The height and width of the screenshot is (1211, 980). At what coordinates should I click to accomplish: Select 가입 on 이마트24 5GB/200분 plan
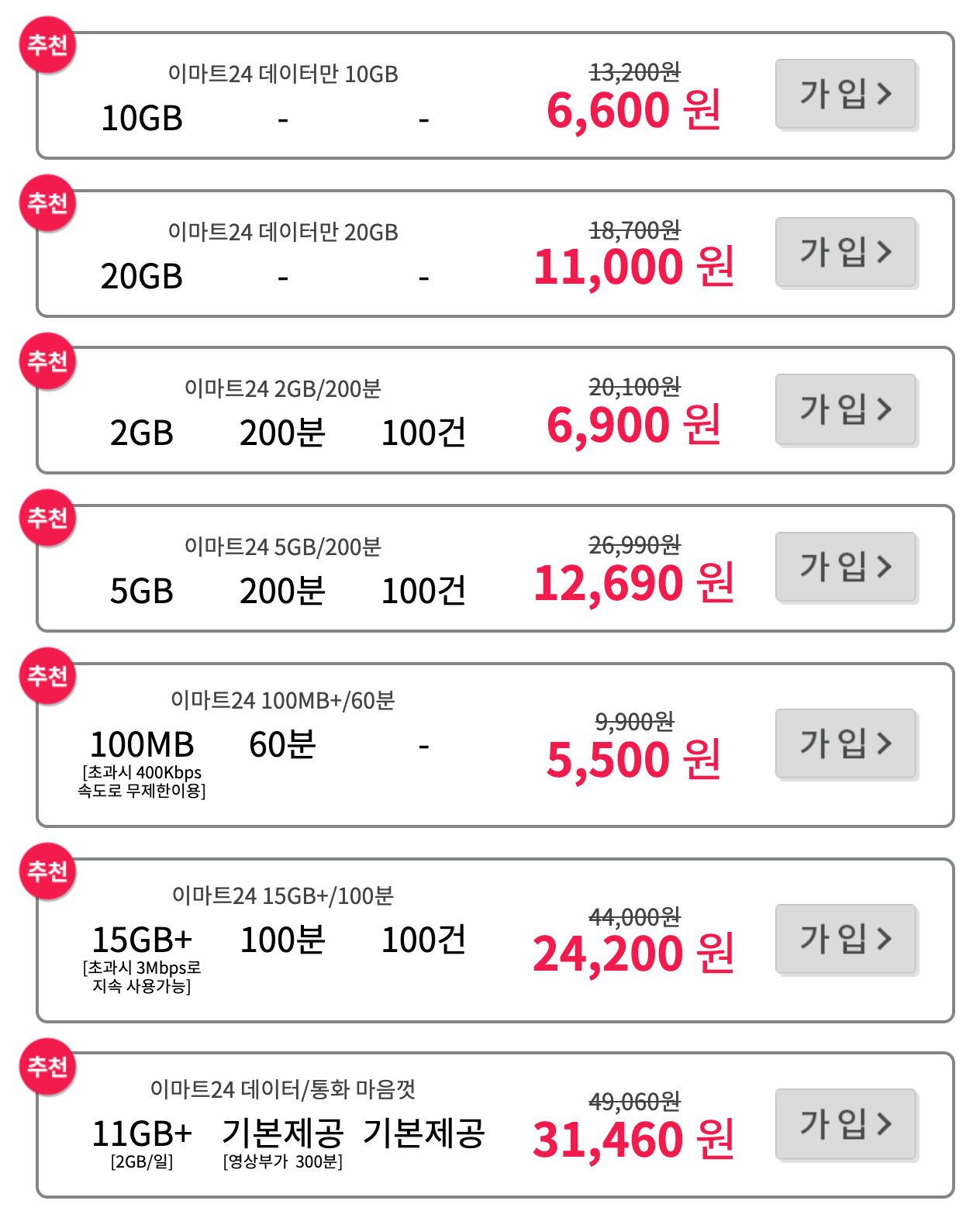click(x=846, y=567)
